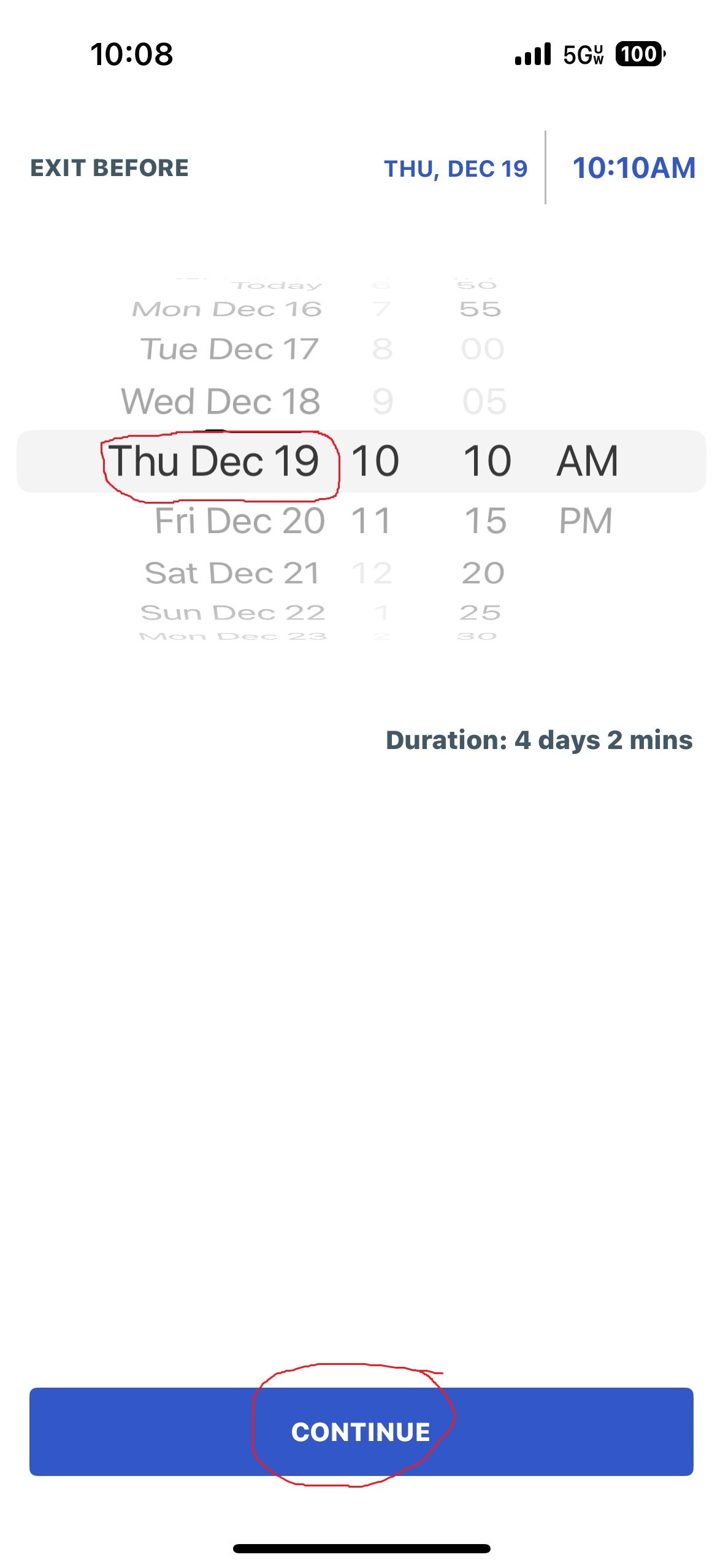Switch the time to PM
723x1568 pixels.
586,521
